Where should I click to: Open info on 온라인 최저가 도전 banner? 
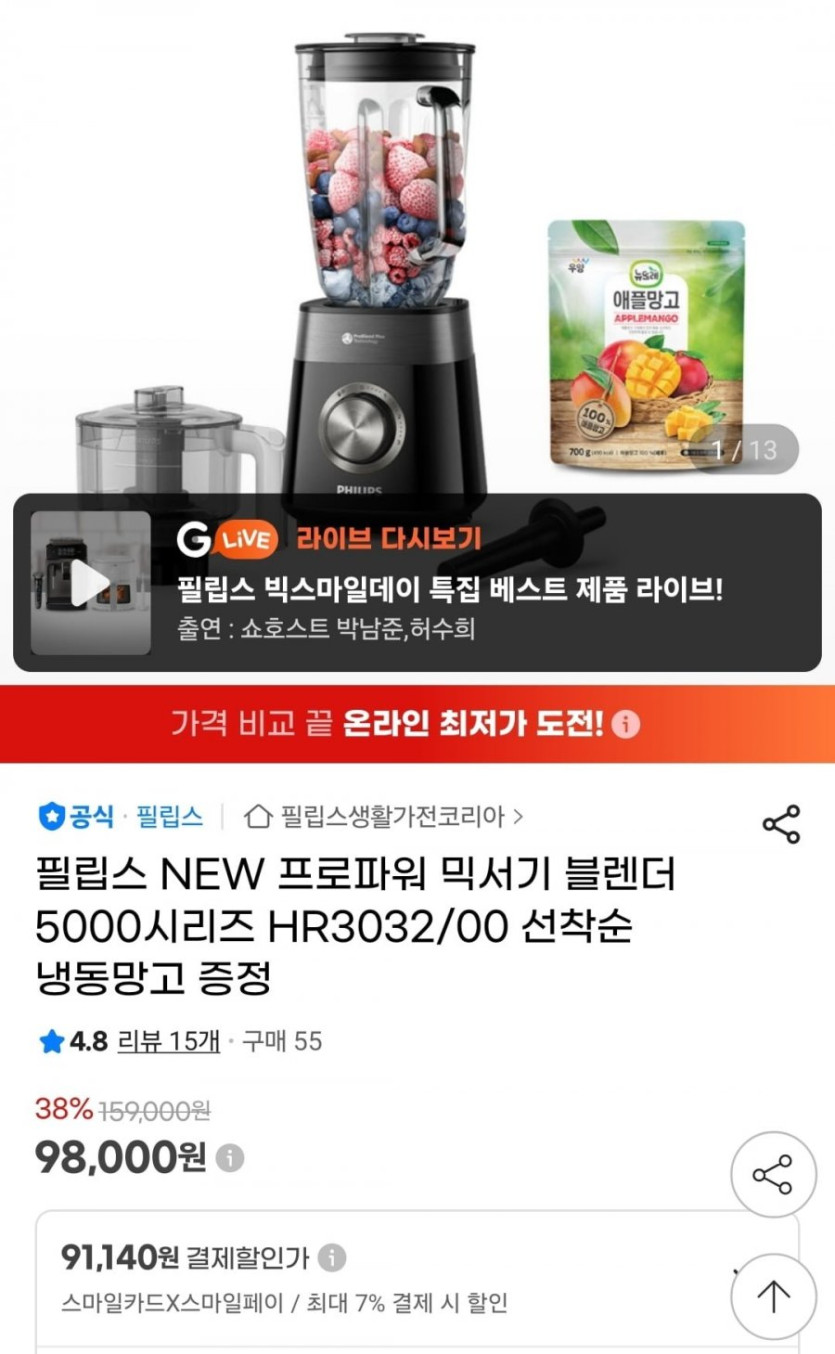coord(626,724)
